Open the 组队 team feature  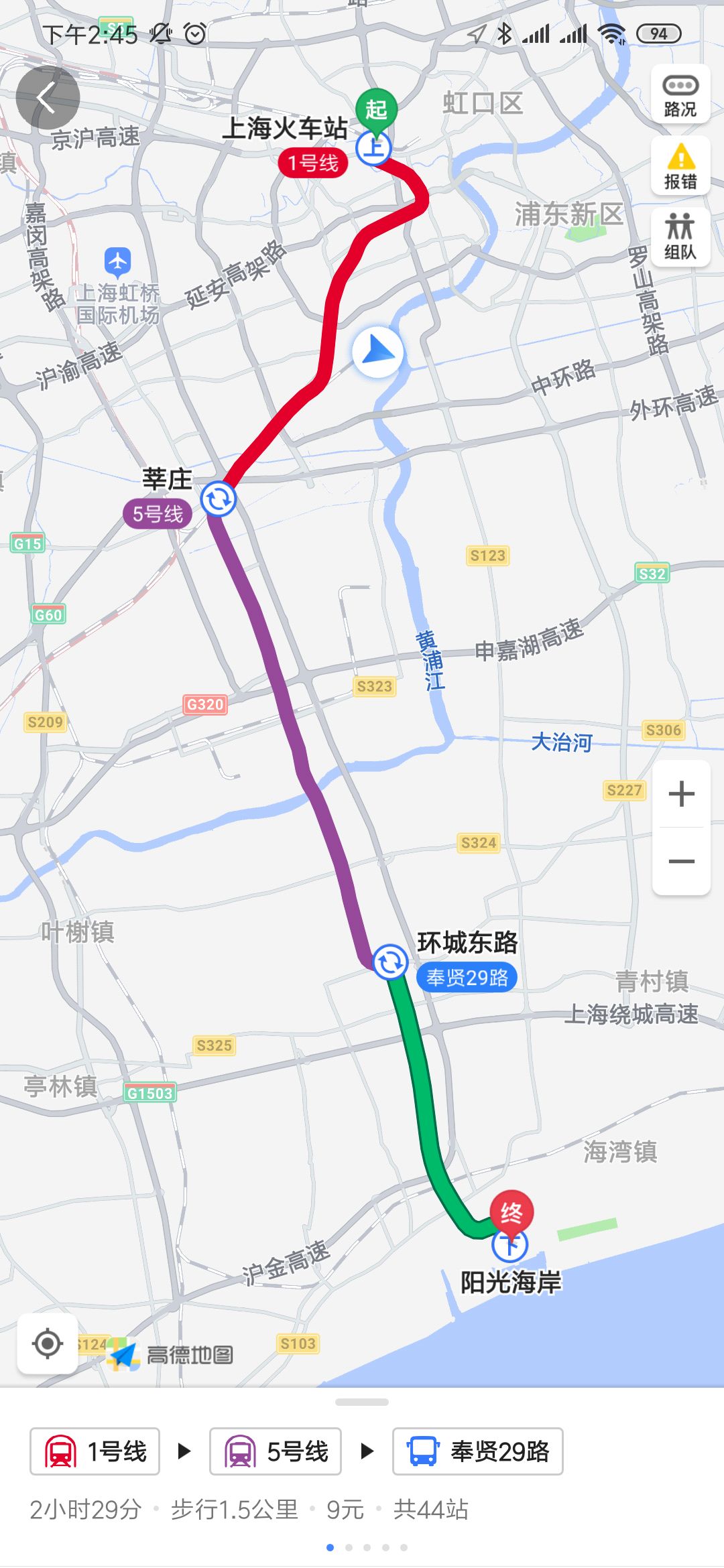[x=680, y=237]
